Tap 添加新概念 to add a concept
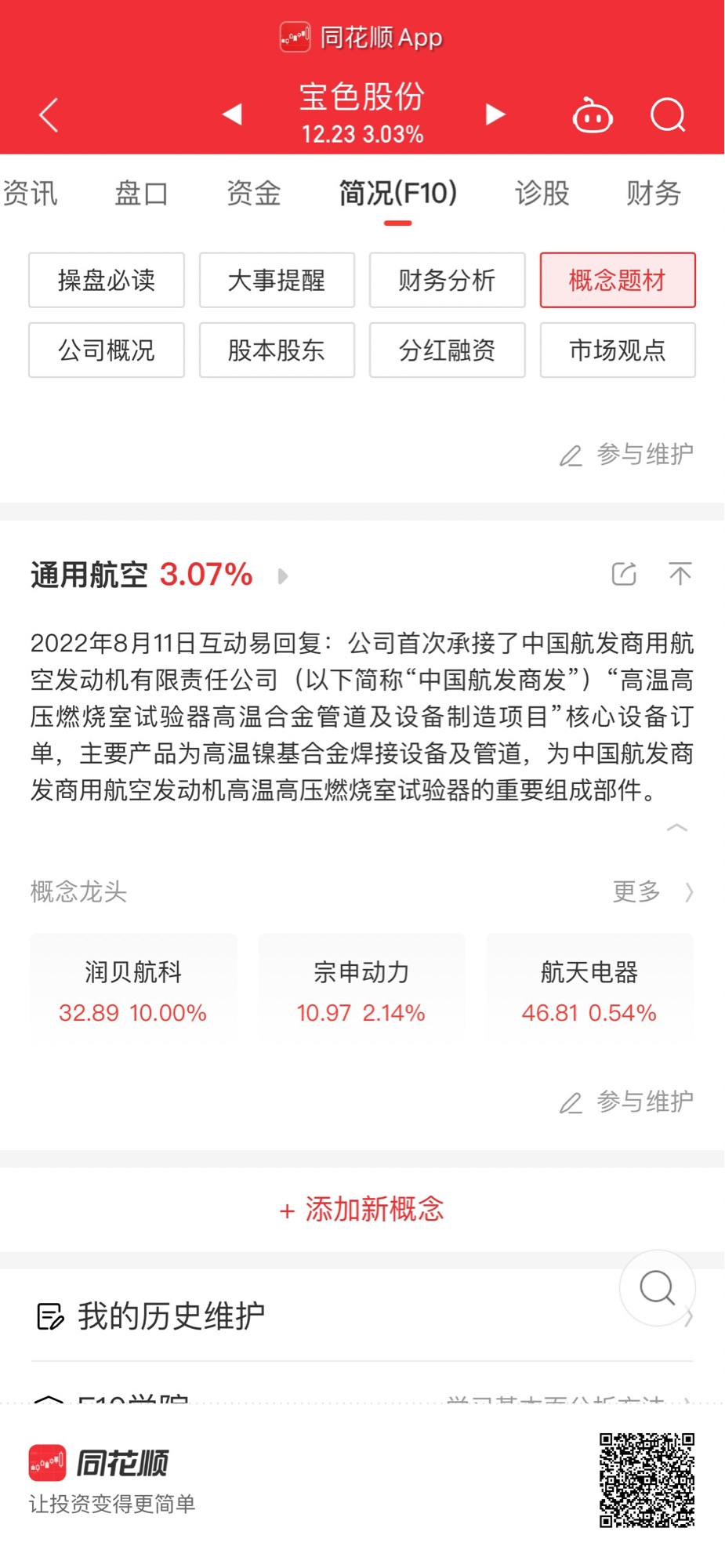Image resolution: width=725 pixels, height=1568 pixels. click(x=362, y=1209)
